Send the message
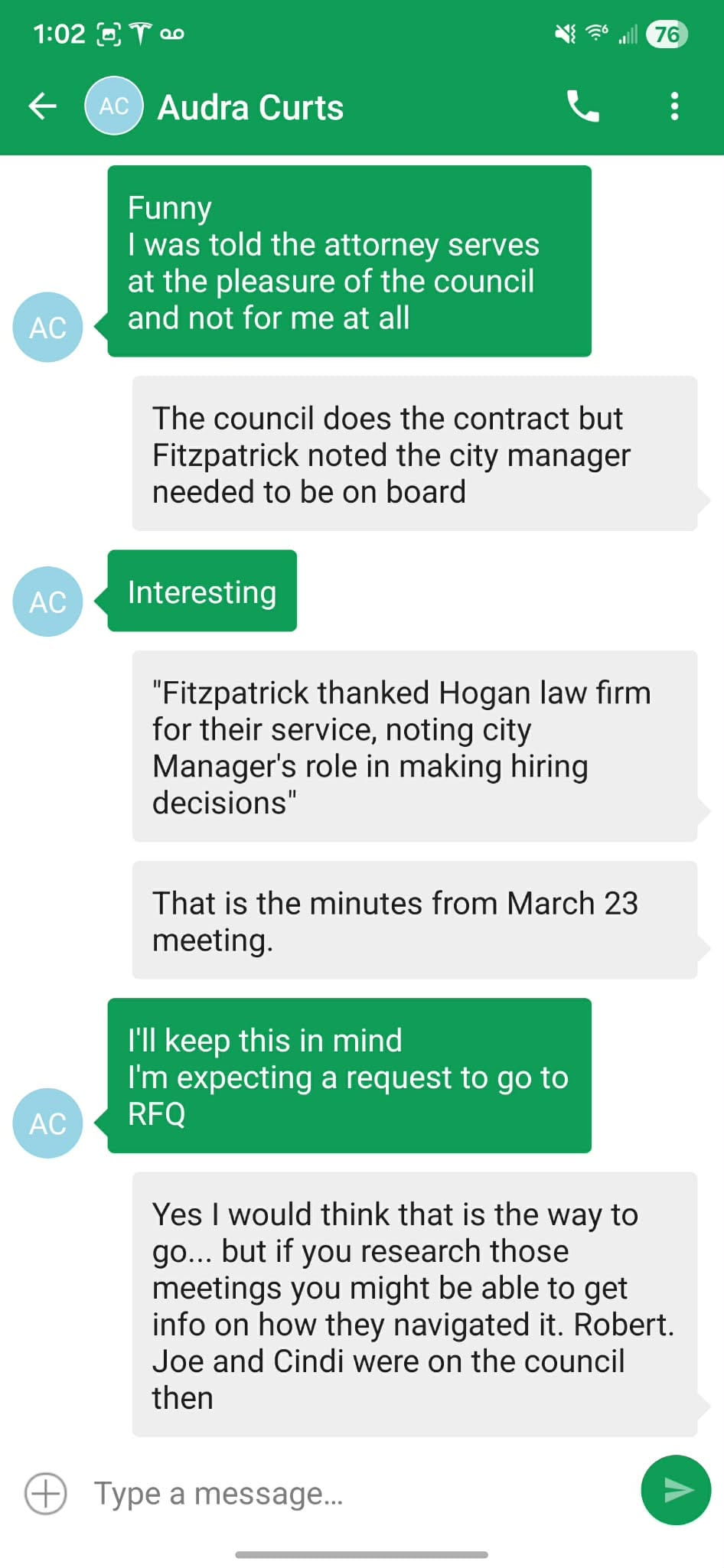Screen dimensions: 724x1568 point(676,1490)
